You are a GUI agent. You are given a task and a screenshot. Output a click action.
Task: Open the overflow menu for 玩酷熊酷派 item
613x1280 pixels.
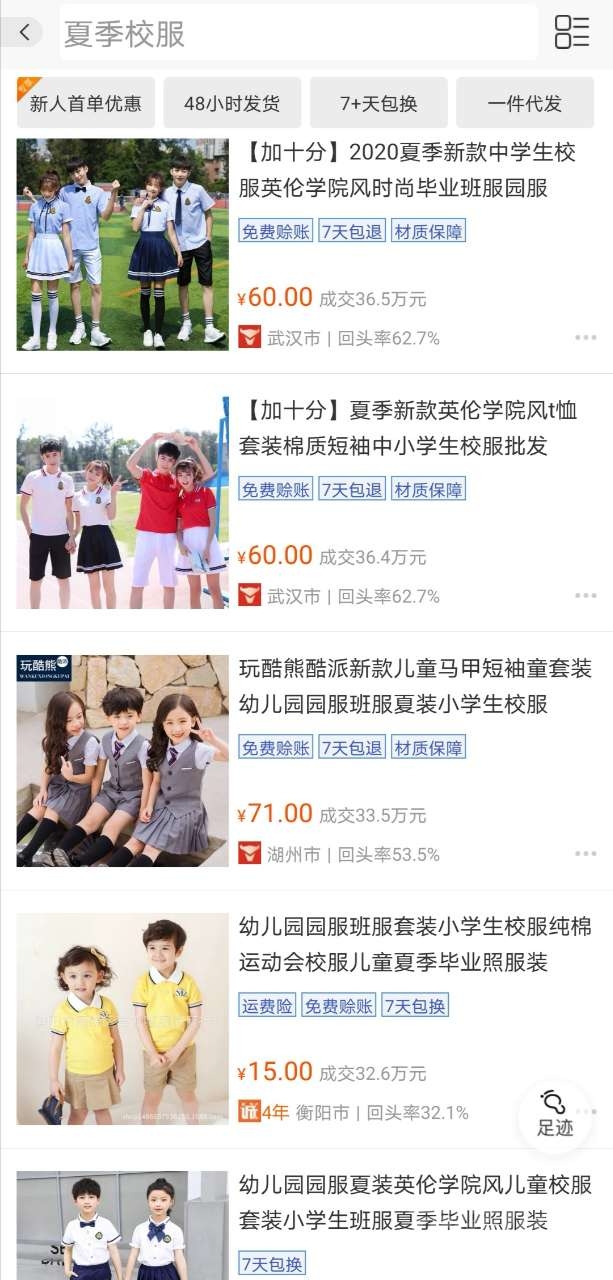[585, 854]
